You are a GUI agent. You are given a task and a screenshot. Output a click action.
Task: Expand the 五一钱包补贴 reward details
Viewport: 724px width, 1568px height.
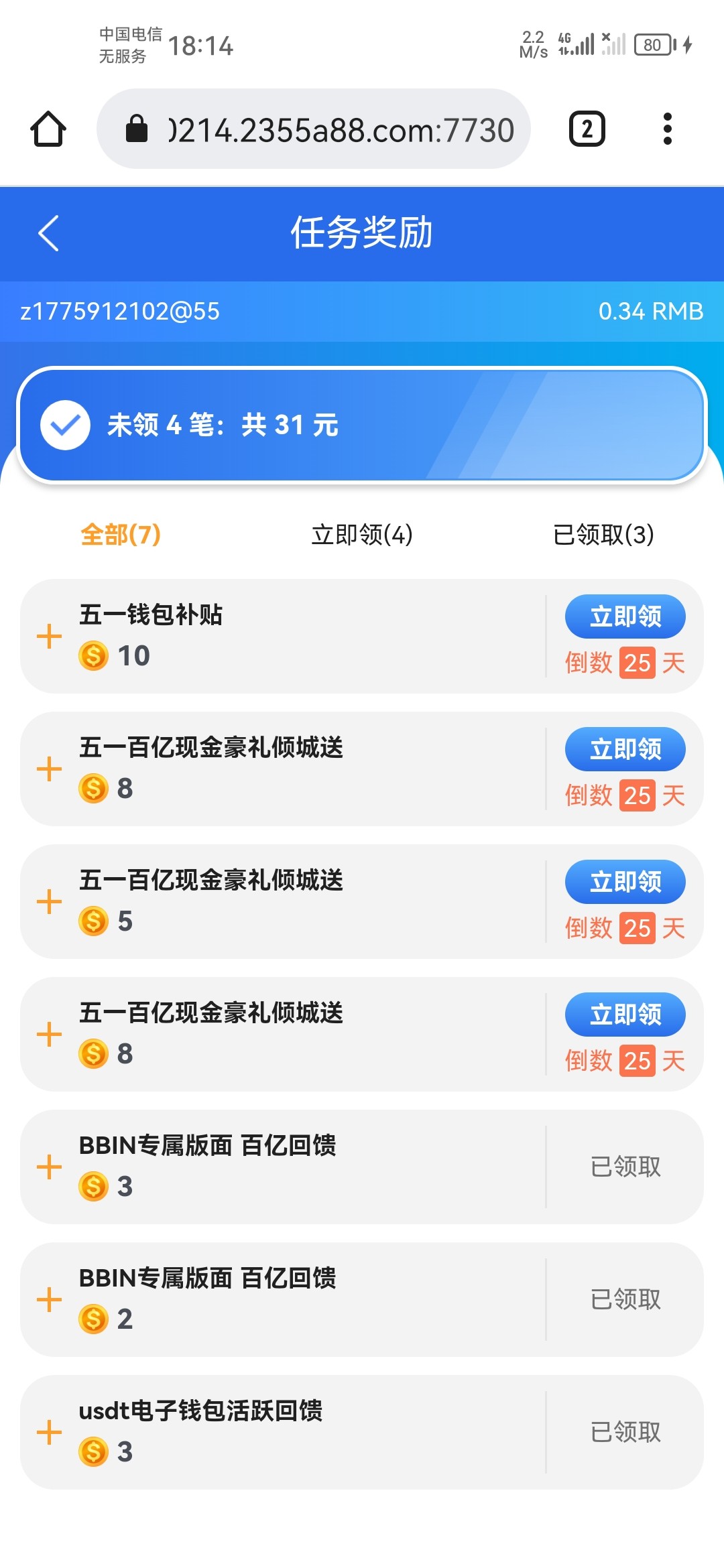(x=49, y=637)
